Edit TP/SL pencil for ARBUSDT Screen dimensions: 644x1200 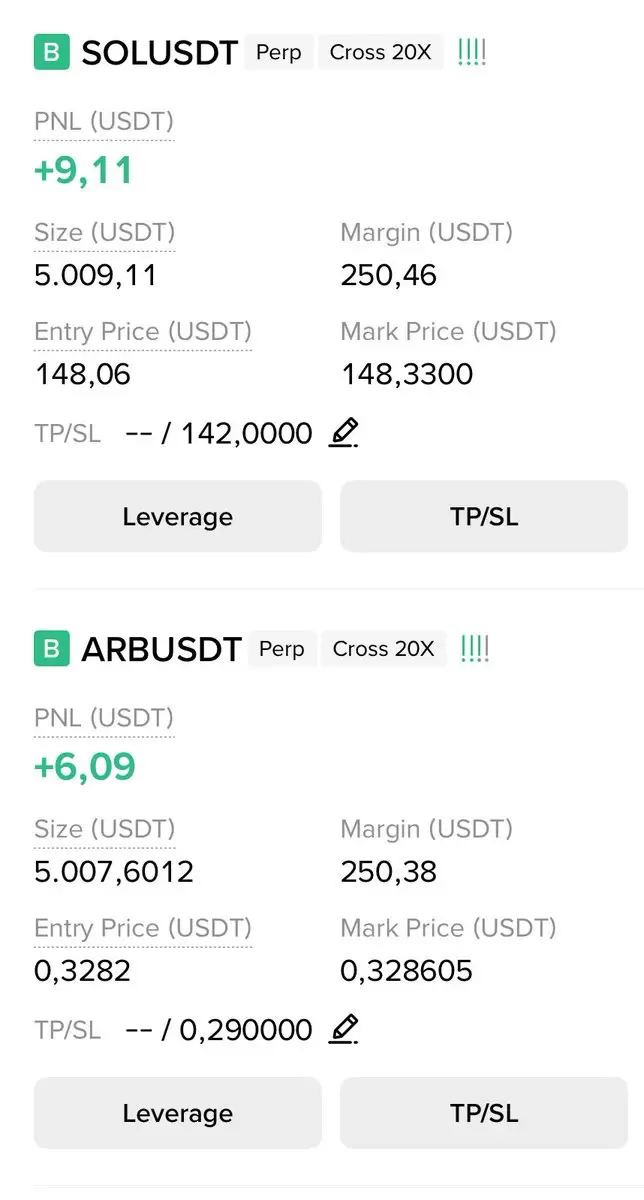click(x=343, y=1028)
